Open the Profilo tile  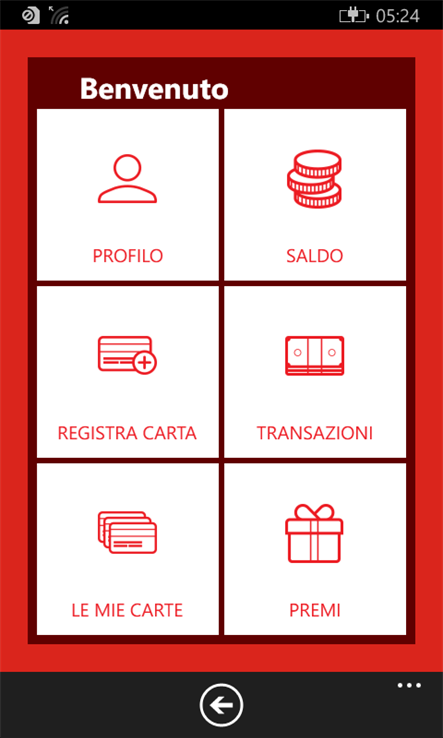[x=128, y=195]
